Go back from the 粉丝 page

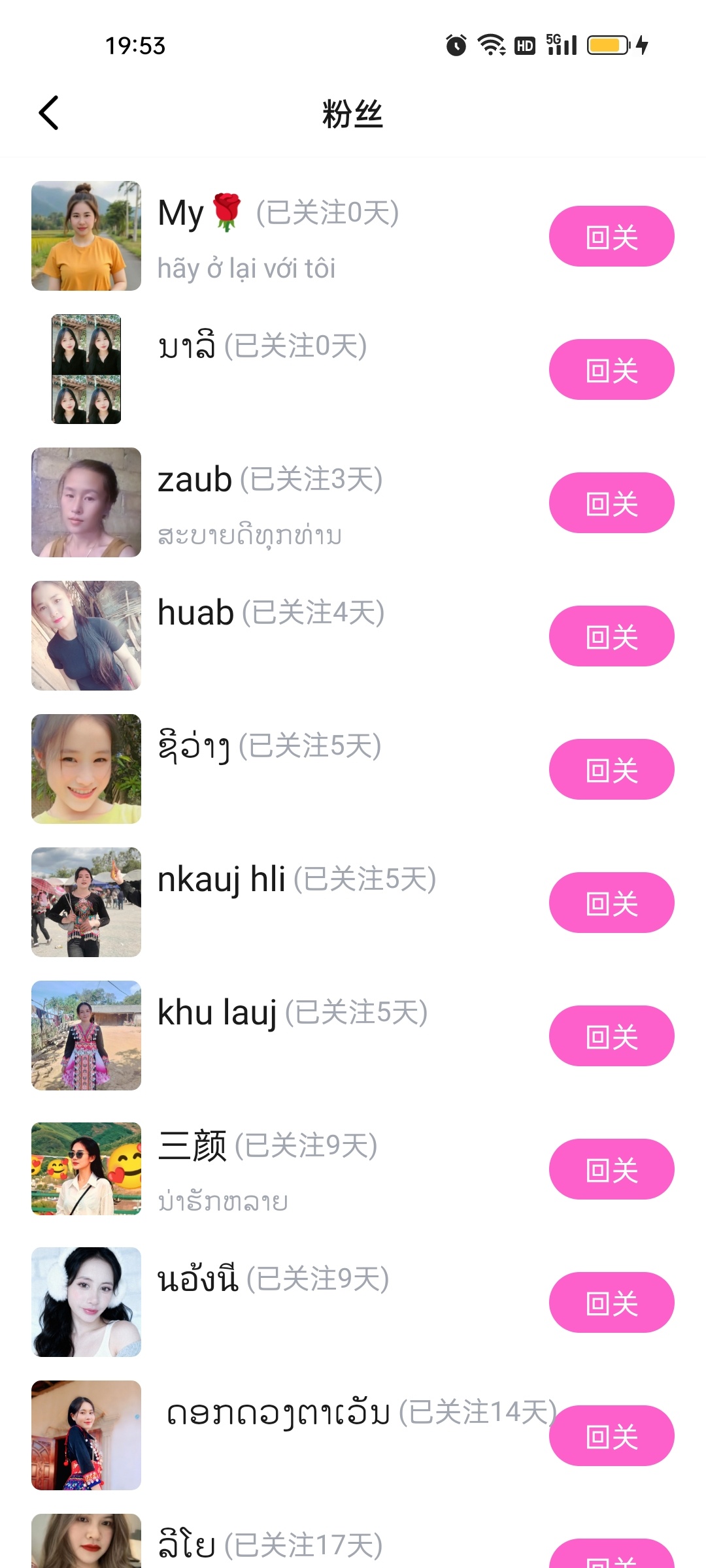(49, 113)
